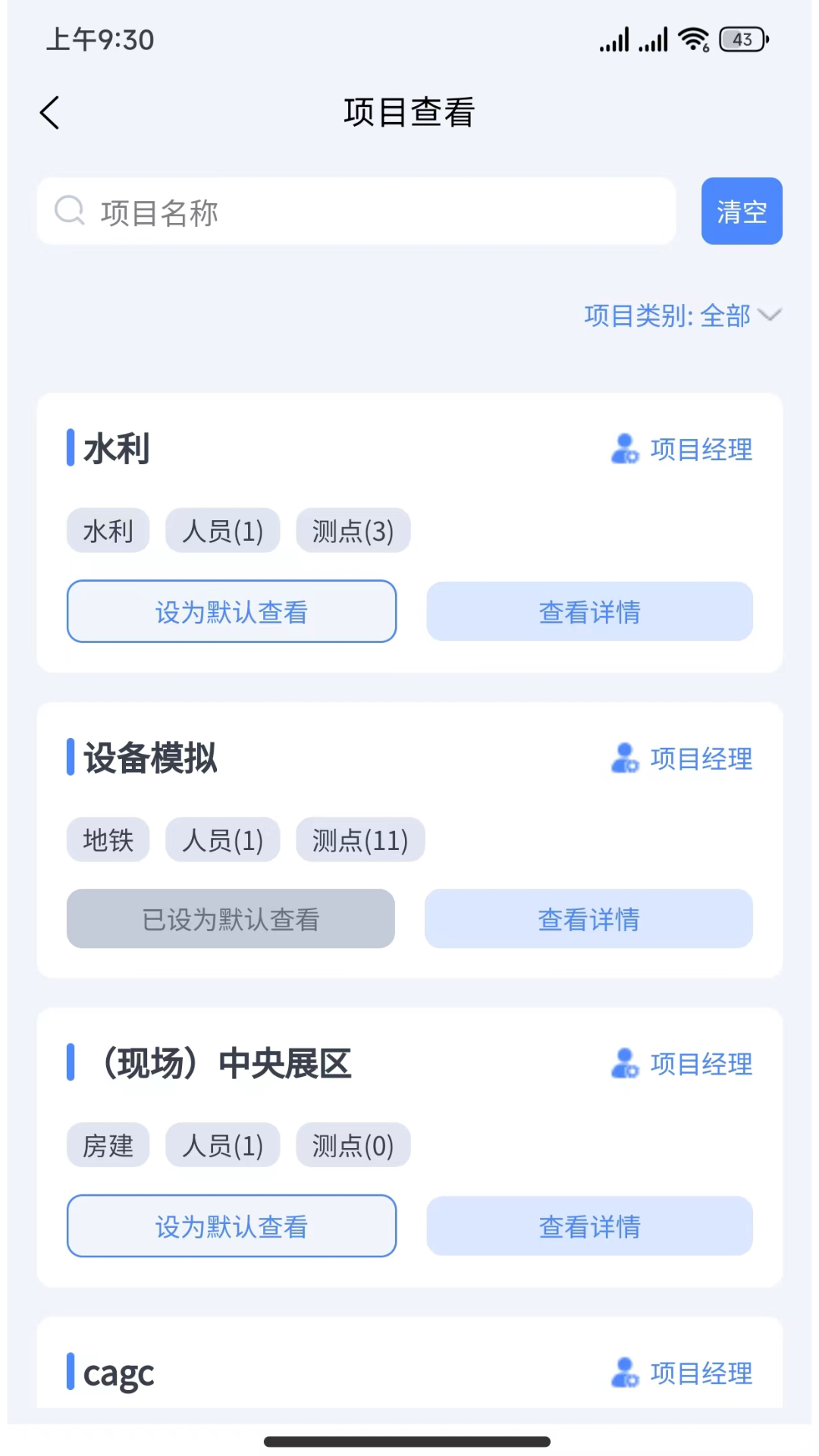Viewport: 819px width, 1456px height.
Task: Tap the 清空 button to clear search
Action: pyautogui.click(x=741, y=211)
